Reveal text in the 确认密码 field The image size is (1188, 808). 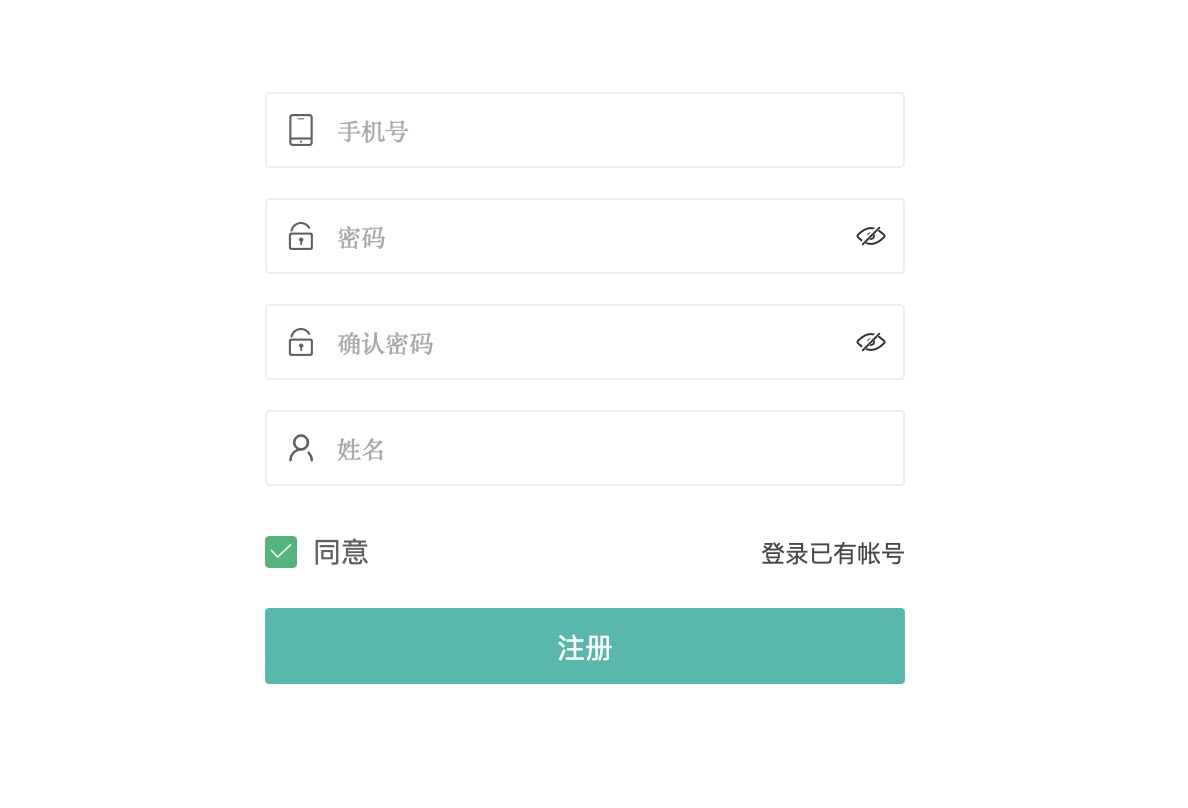[870, 342]
